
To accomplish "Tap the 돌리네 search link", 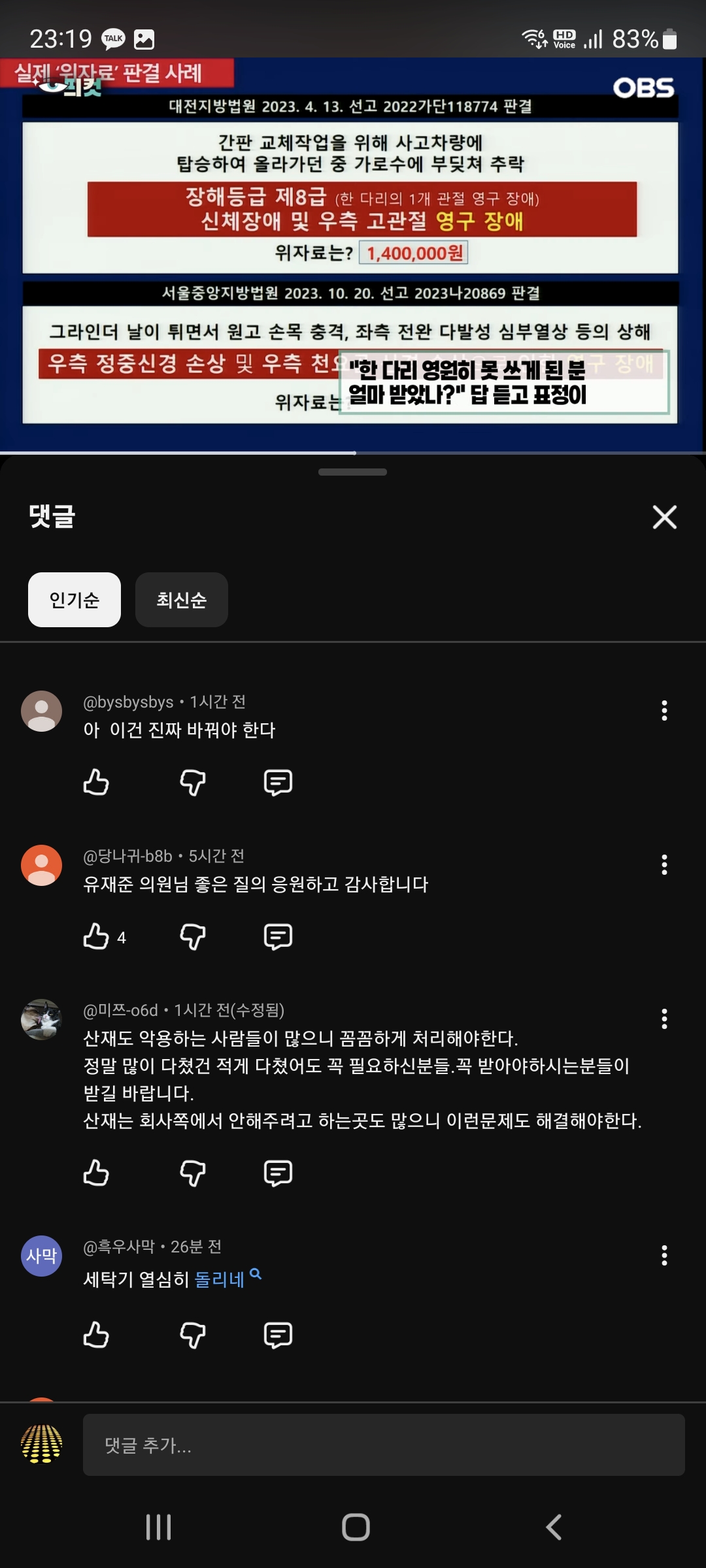I will click(x=220, y=1279).
